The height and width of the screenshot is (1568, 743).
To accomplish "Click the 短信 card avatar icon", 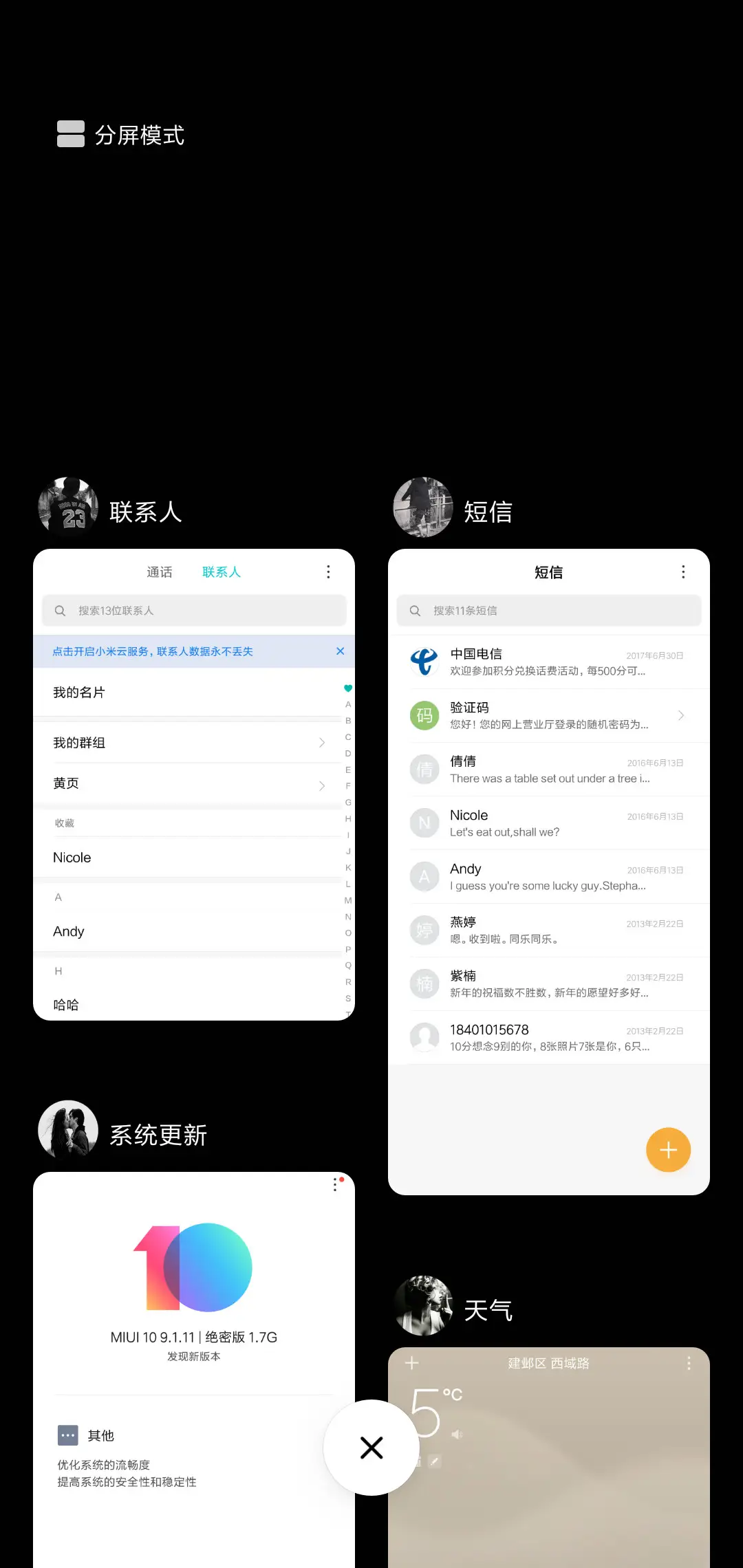I will 424,508.
